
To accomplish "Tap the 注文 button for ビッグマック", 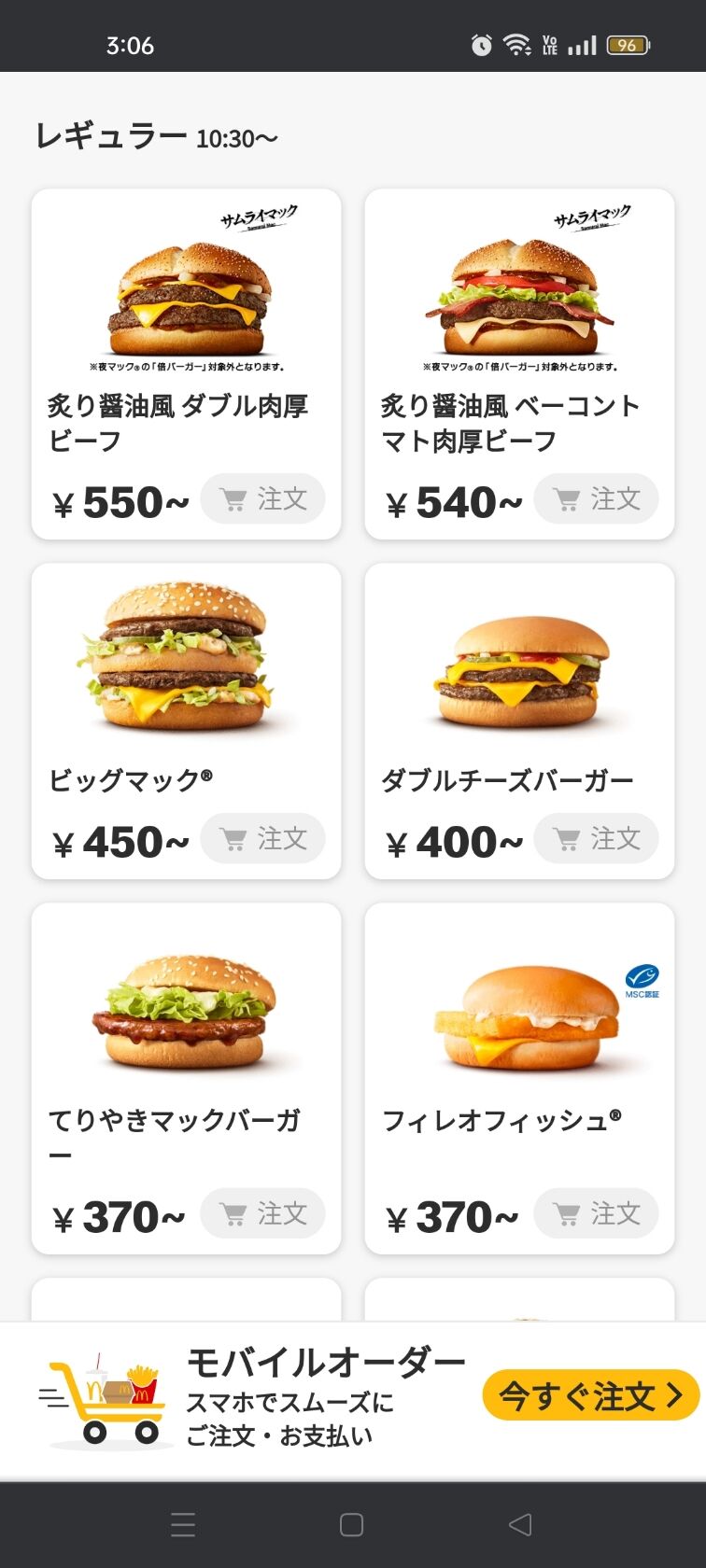I will [x=263, y=838].
